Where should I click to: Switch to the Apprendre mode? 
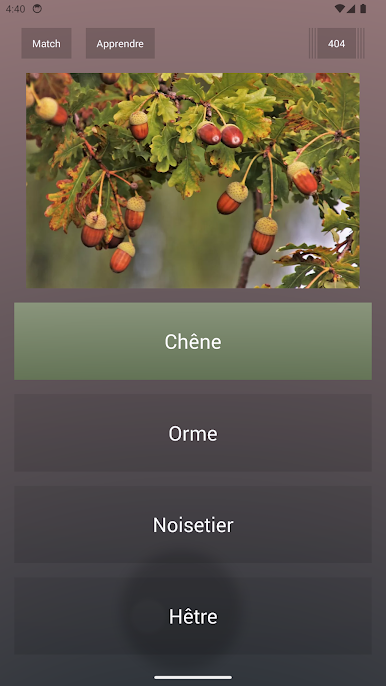(120, 43)
